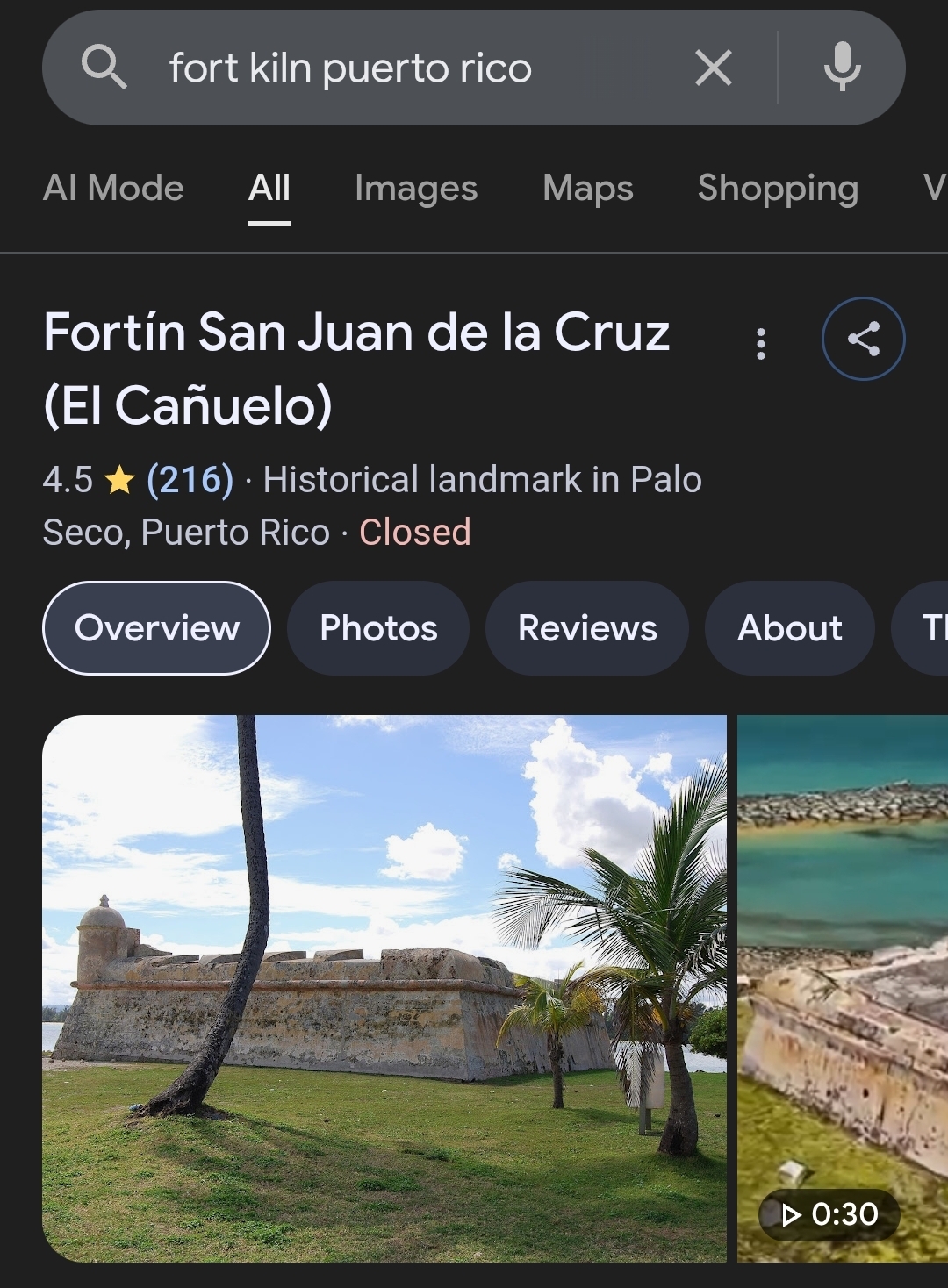Open the fort photo with palm trees
948x1288 pixels.
(384, 988)
